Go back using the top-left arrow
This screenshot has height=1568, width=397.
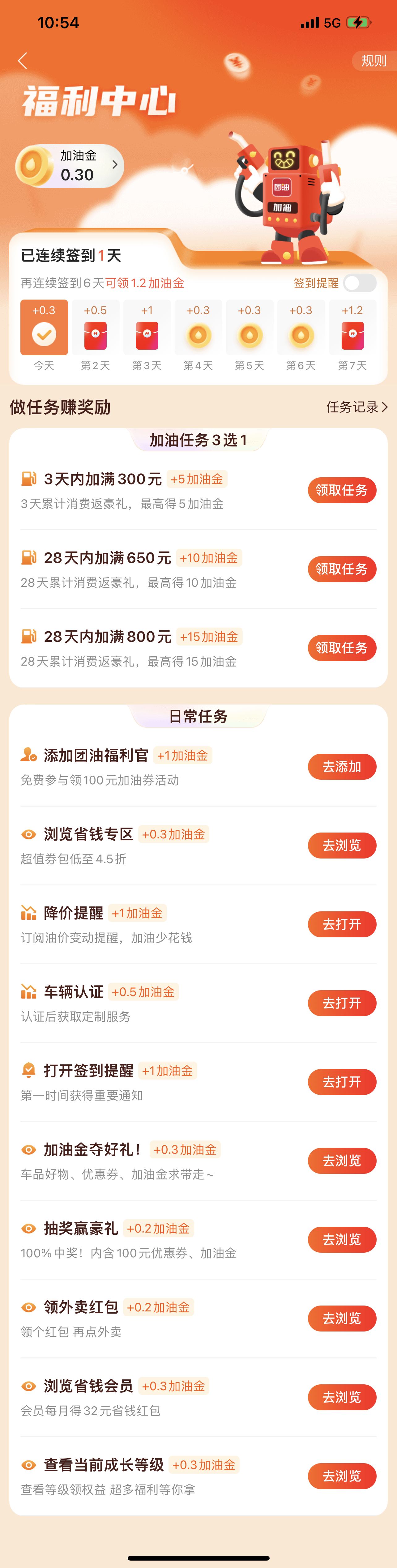click(x=23, y=60)
